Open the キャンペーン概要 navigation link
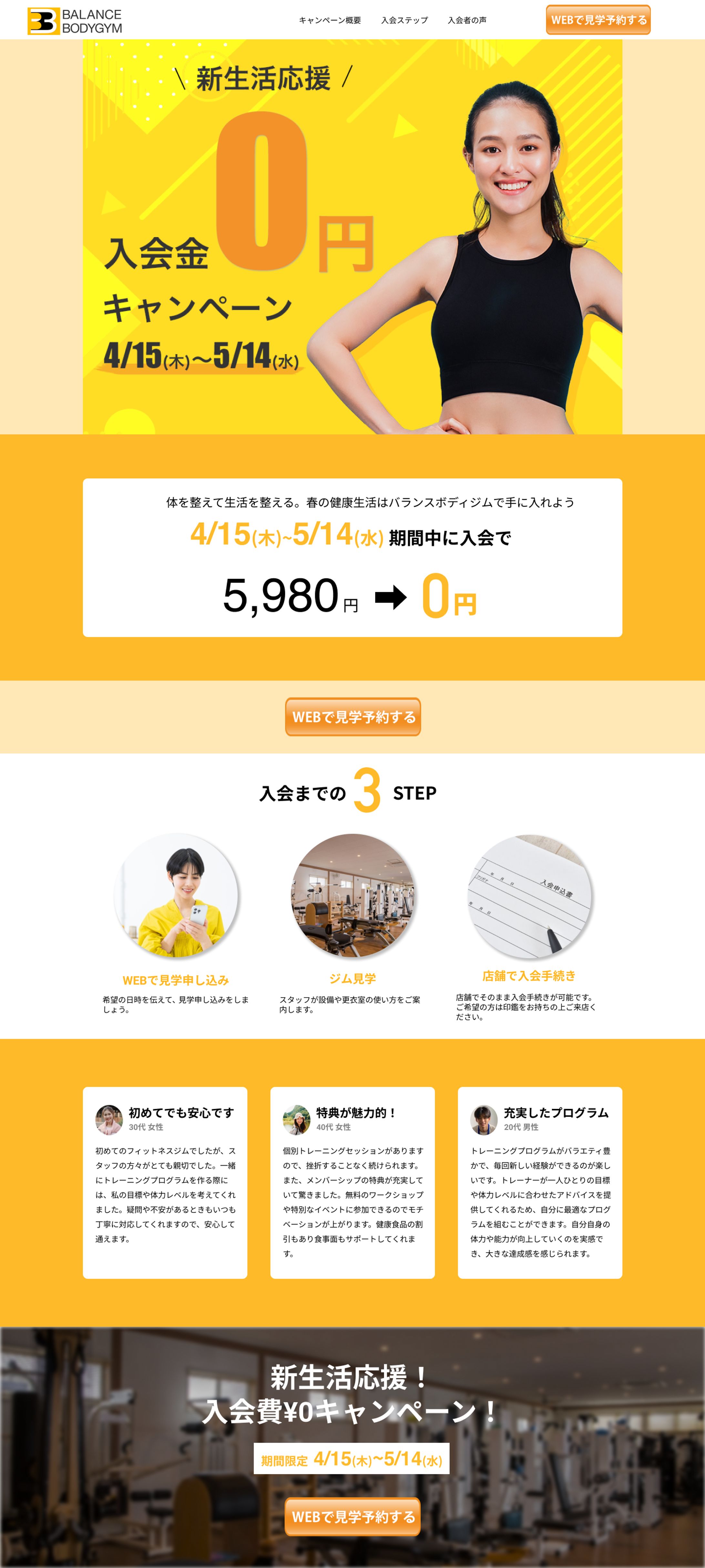Screen dimensions: 705x1568 coord(329,20)
